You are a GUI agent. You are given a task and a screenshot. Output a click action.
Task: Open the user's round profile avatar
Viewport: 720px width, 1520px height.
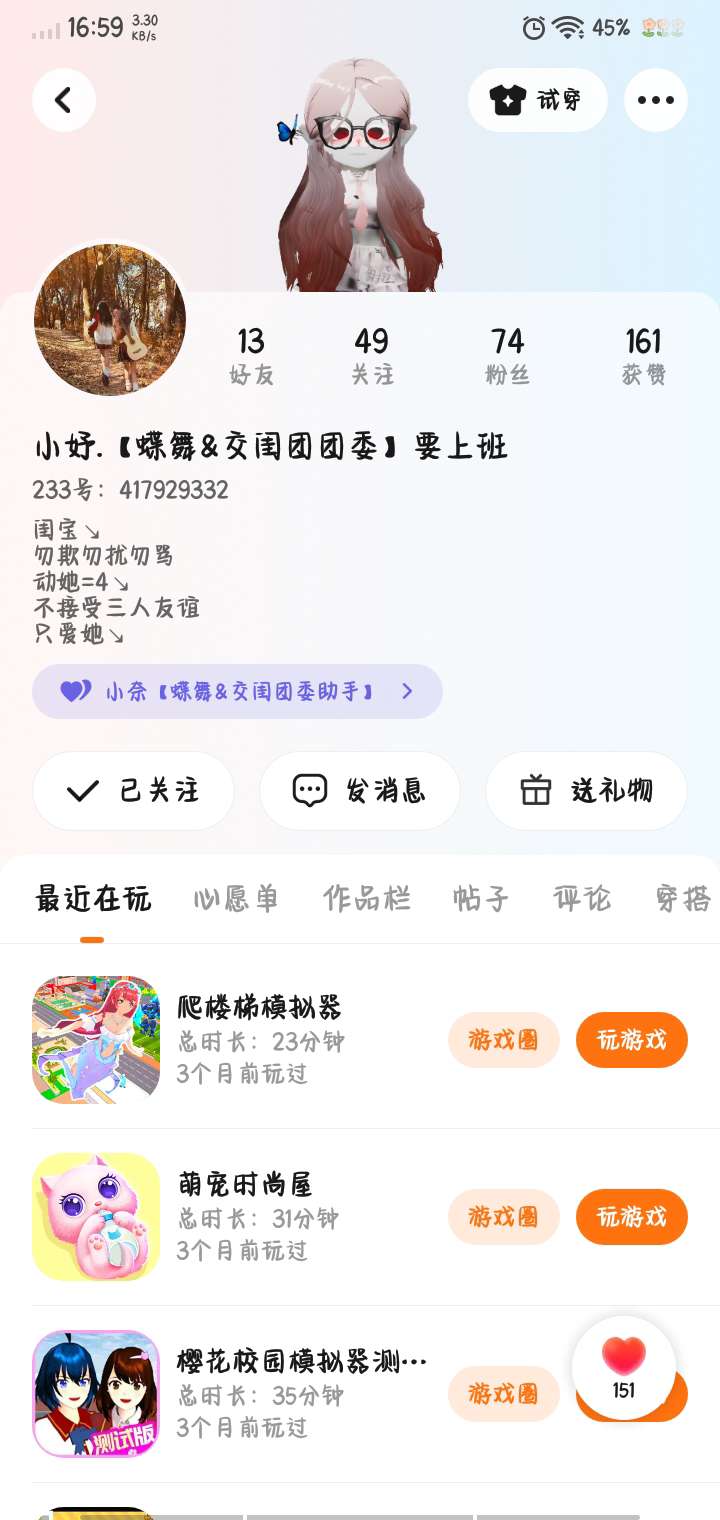point(110,319)
